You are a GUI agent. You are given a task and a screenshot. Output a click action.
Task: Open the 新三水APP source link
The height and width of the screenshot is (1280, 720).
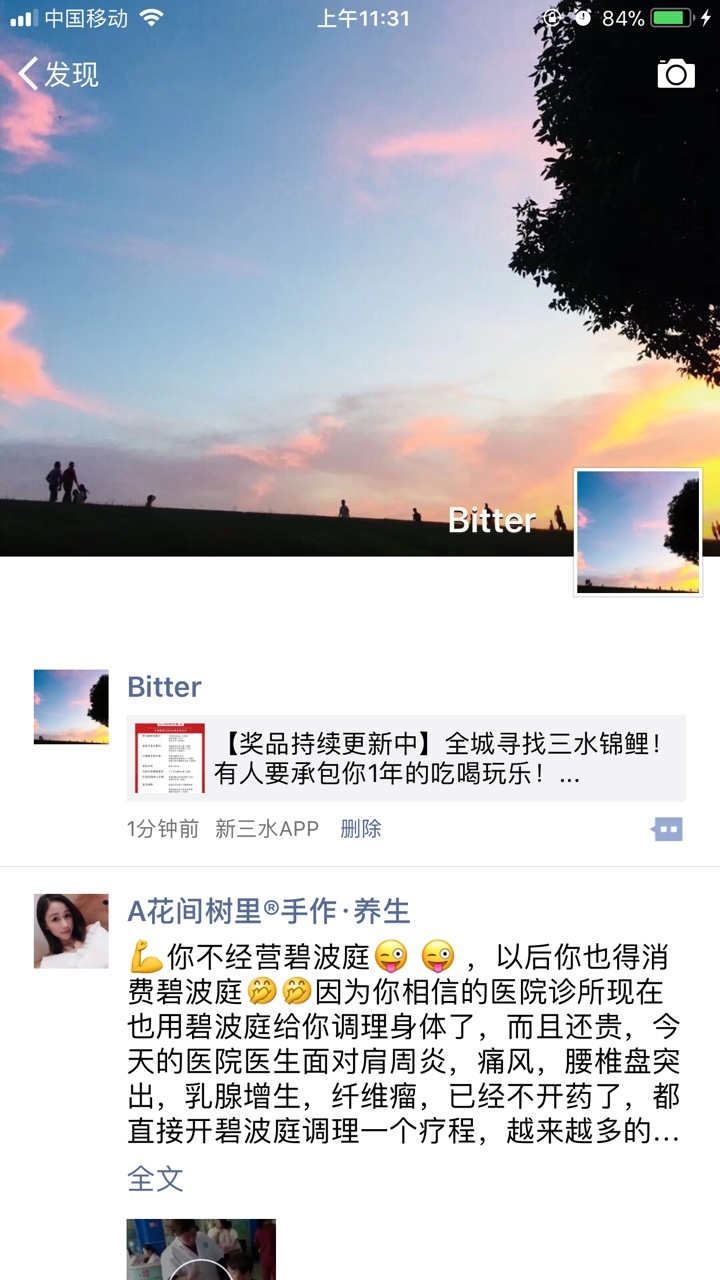pyautogui.click(x=267, y=828)
